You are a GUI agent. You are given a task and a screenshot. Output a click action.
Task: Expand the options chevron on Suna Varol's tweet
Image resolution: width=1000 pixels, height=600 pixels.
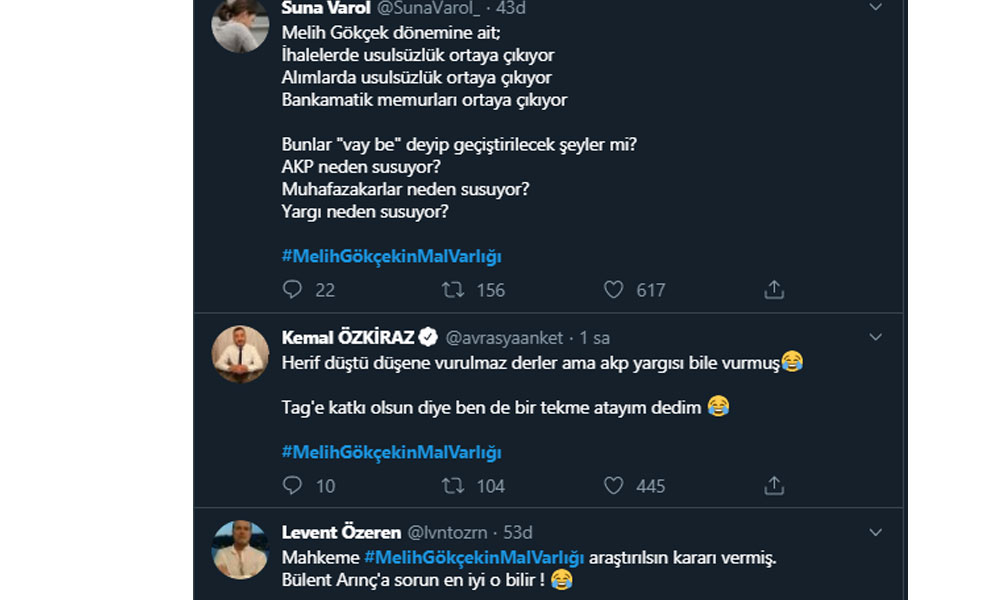pos(875,8)
